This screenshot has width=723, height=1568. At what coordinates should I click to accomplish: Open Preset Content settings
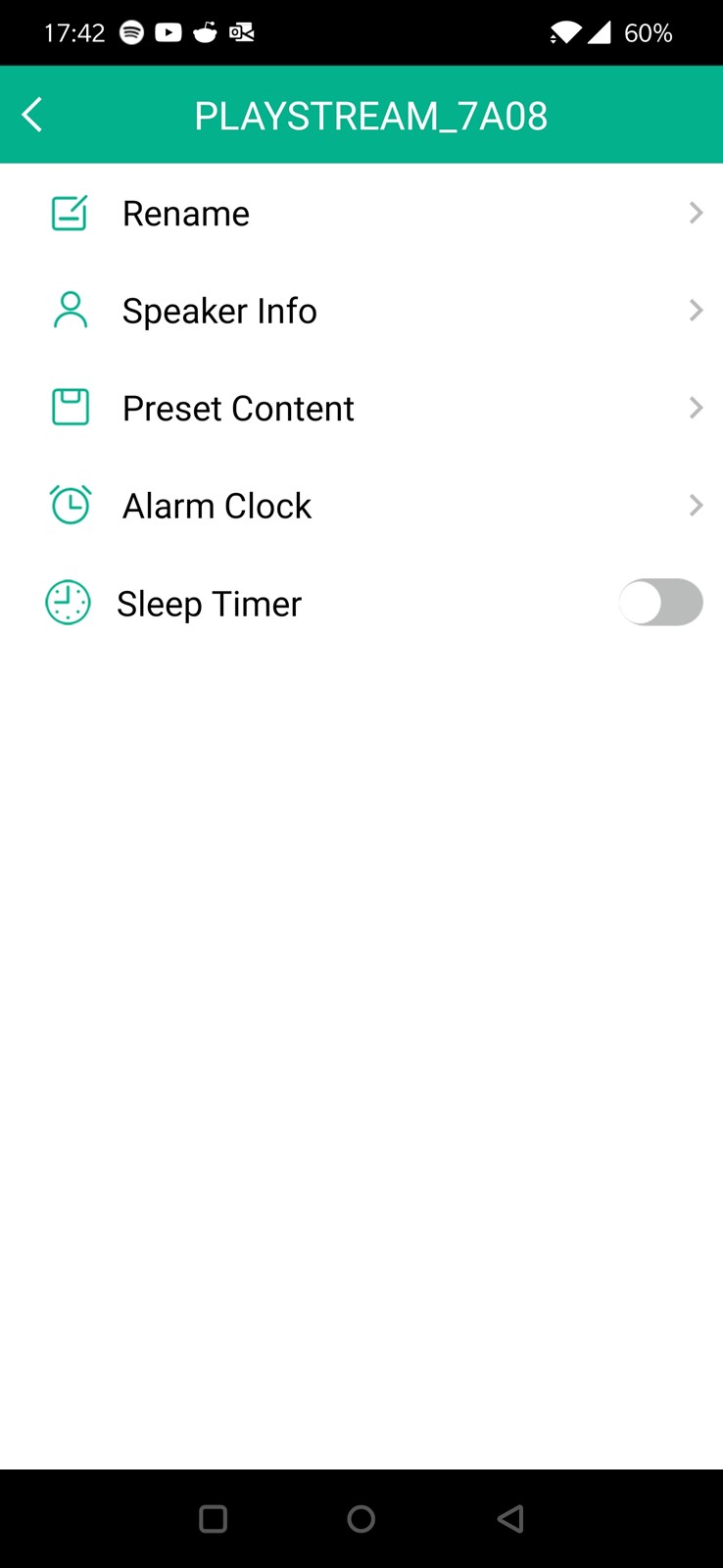click(x=361, y=408)
